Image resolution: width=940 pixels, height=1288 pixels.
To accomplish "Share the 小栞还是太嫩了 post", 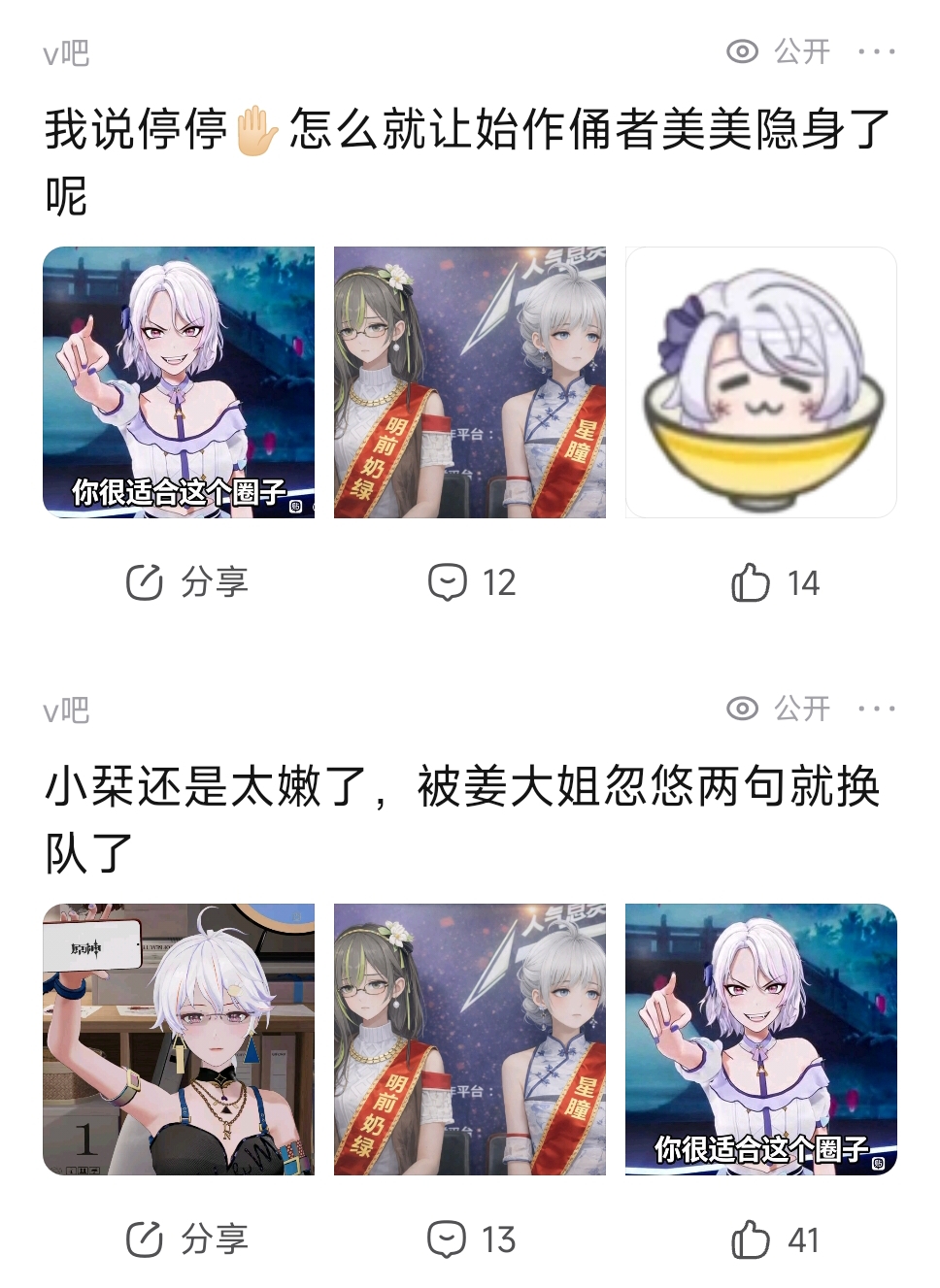I will (187, 1239).
